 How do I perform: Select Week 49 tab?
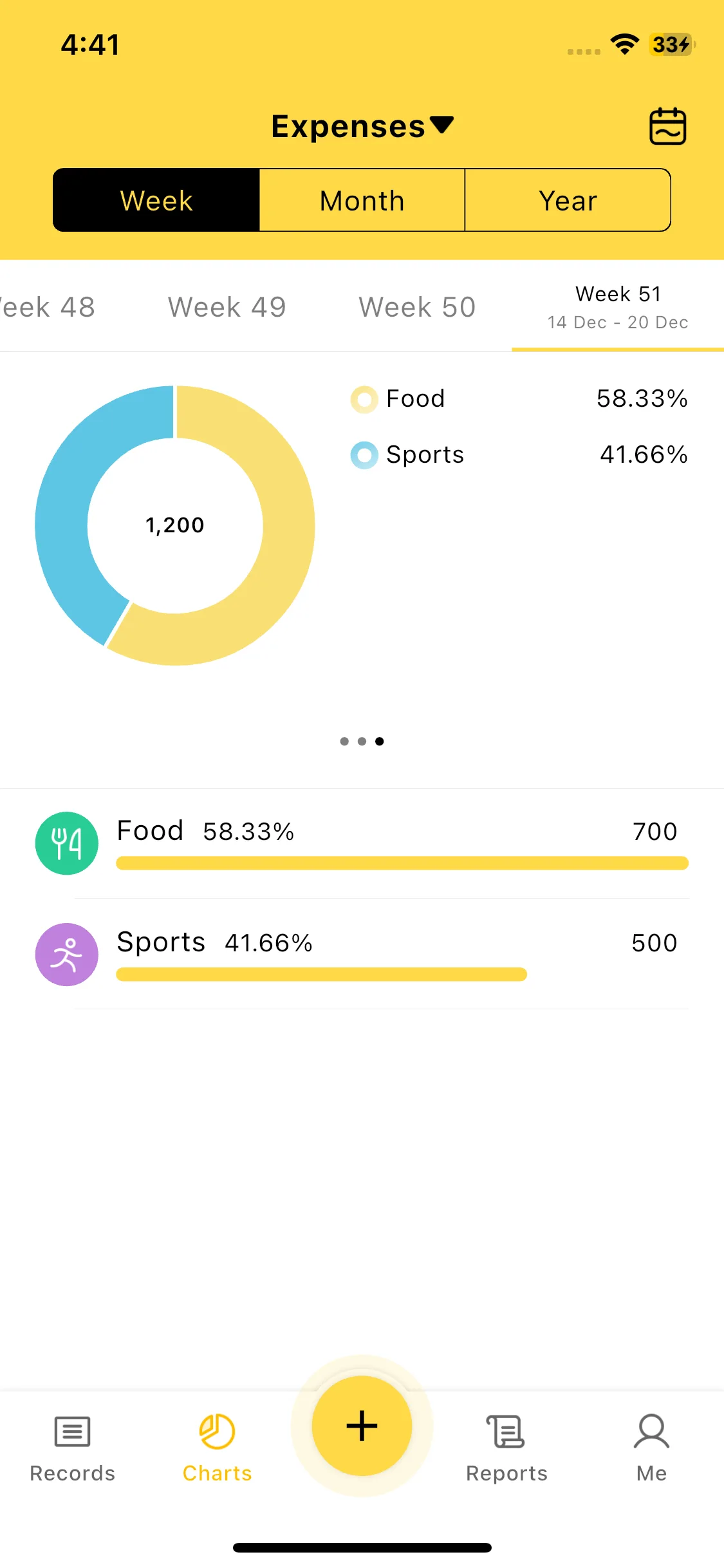227,307
